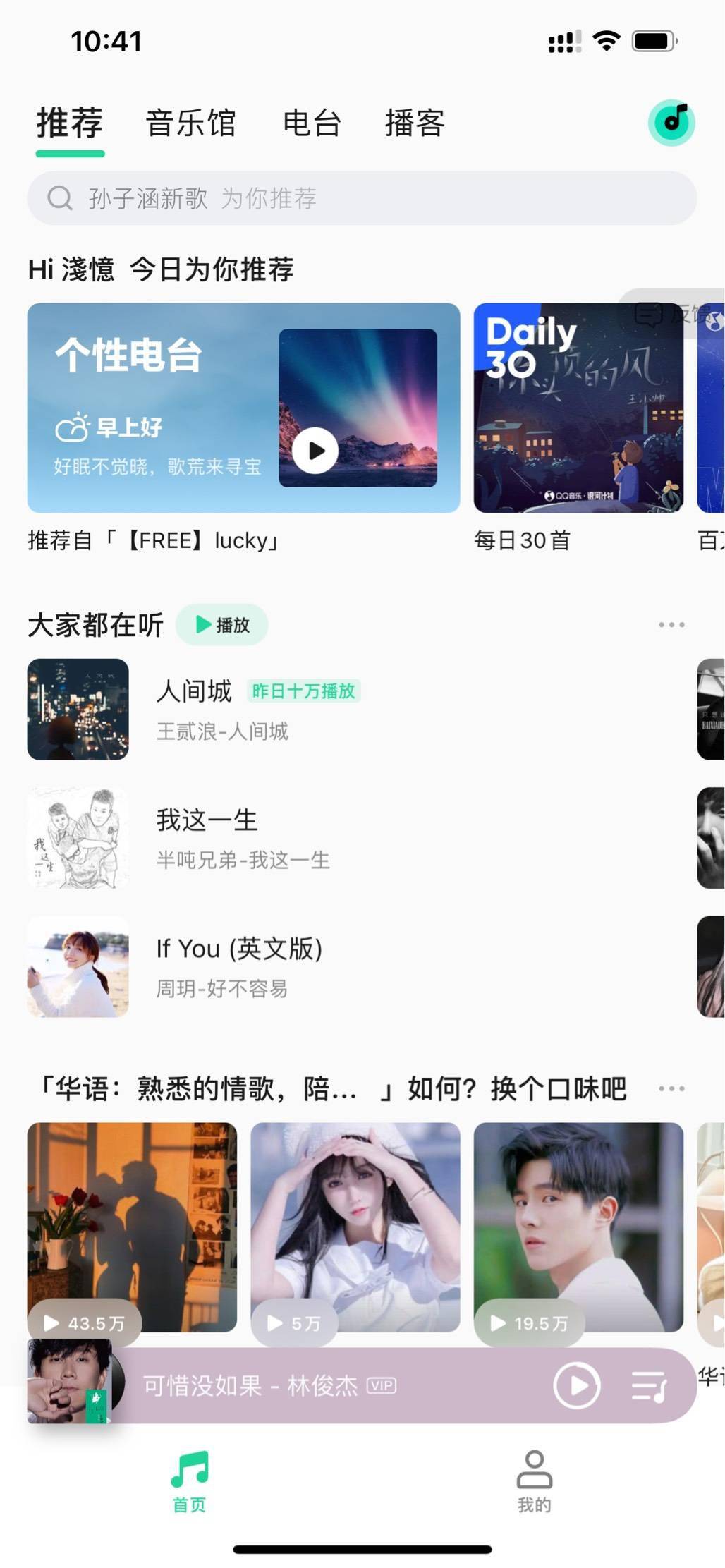Open more options for 大家都在听
The image size is (725, 1568).
click(x=671, y=625)
